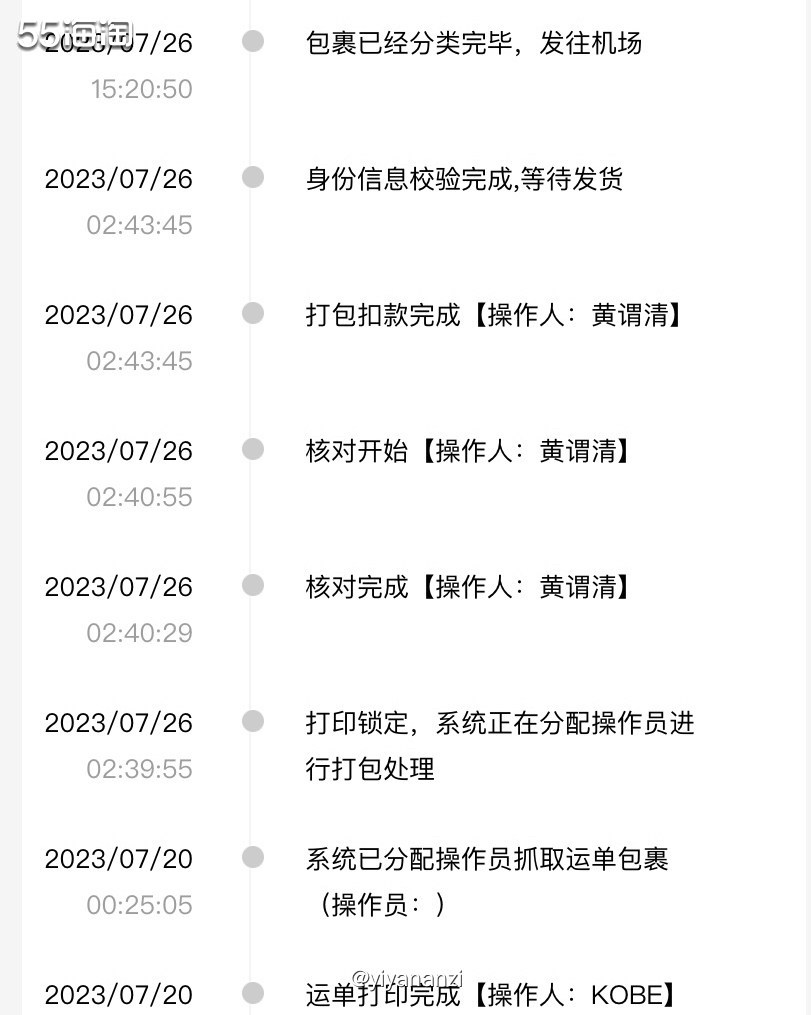Open the 打包扣款完成 tracking entry
Screen dimensions: 811x1015
tap(495, 315)
